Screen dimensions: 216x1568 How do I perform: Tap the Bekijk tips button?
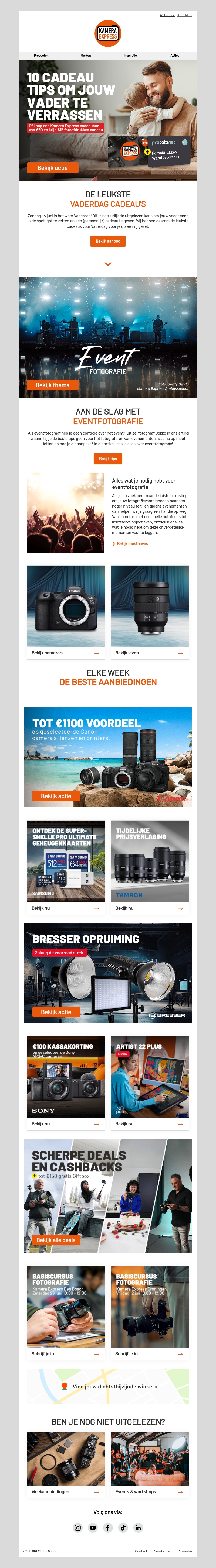(x=108, y=458)
